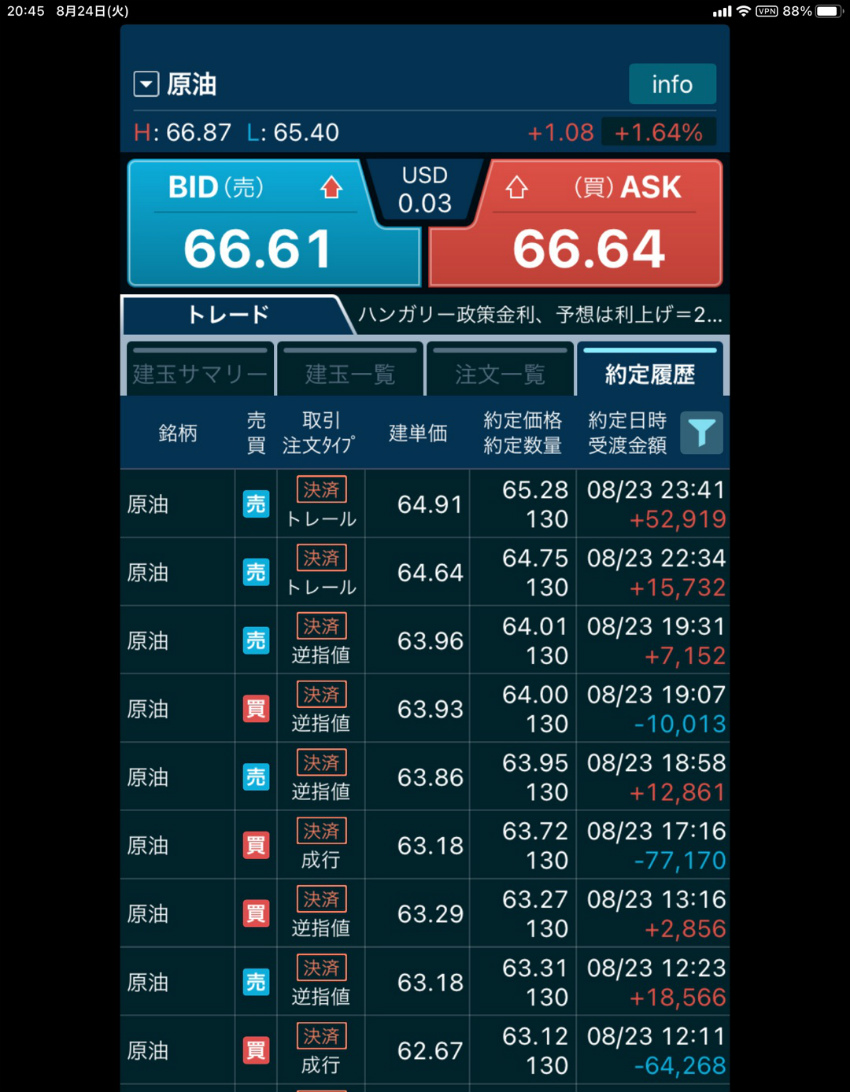Open the 08/23 17:16 trade with -77,170
Image resolution: width=850 pixels, height=1092 pixels.
[x=425, y=845]
